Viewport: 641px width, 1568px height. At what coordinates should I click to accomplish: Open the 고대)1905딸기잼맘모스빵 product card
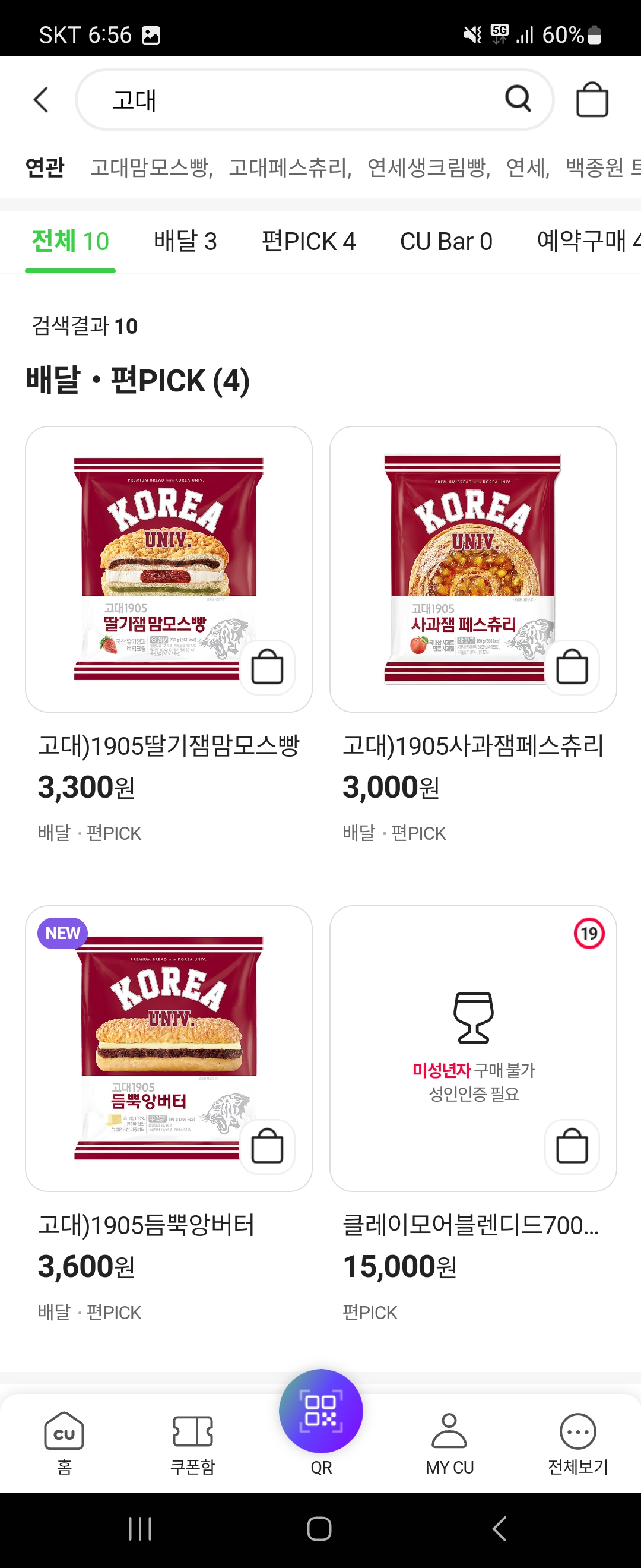[169, 568]
